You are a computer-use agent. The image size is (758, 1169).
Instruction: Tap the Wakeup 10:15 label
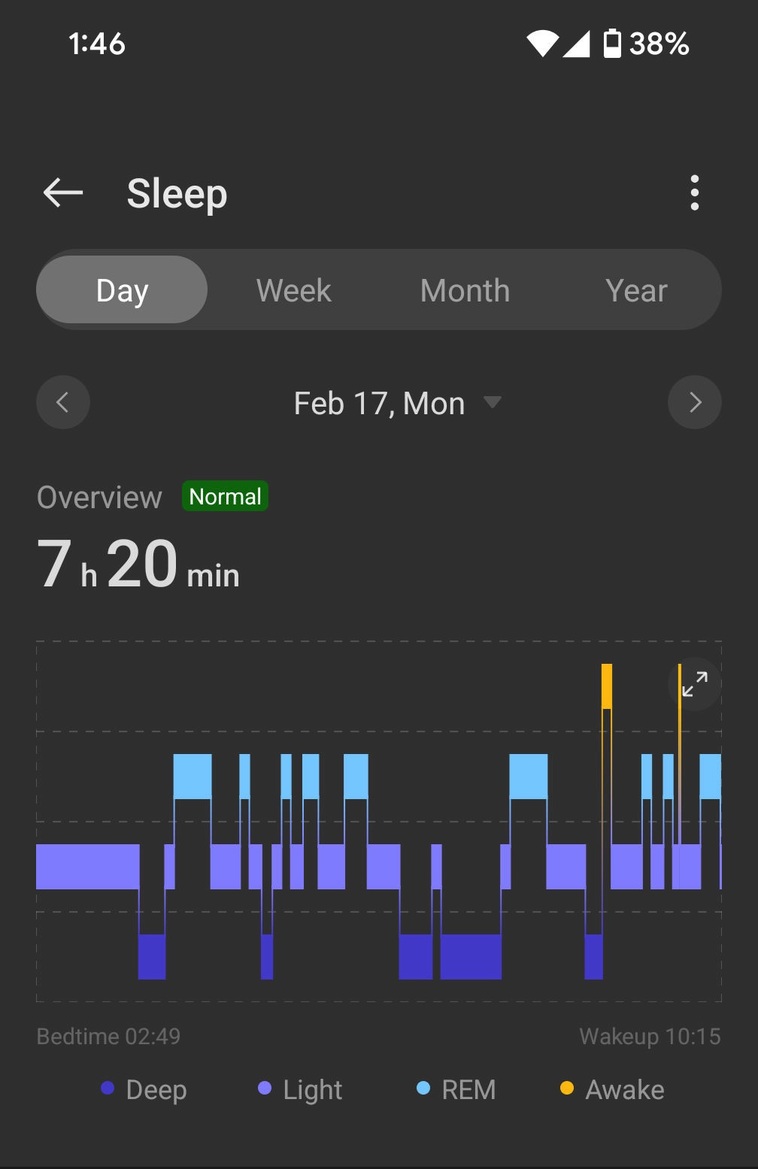(649, 1036)
